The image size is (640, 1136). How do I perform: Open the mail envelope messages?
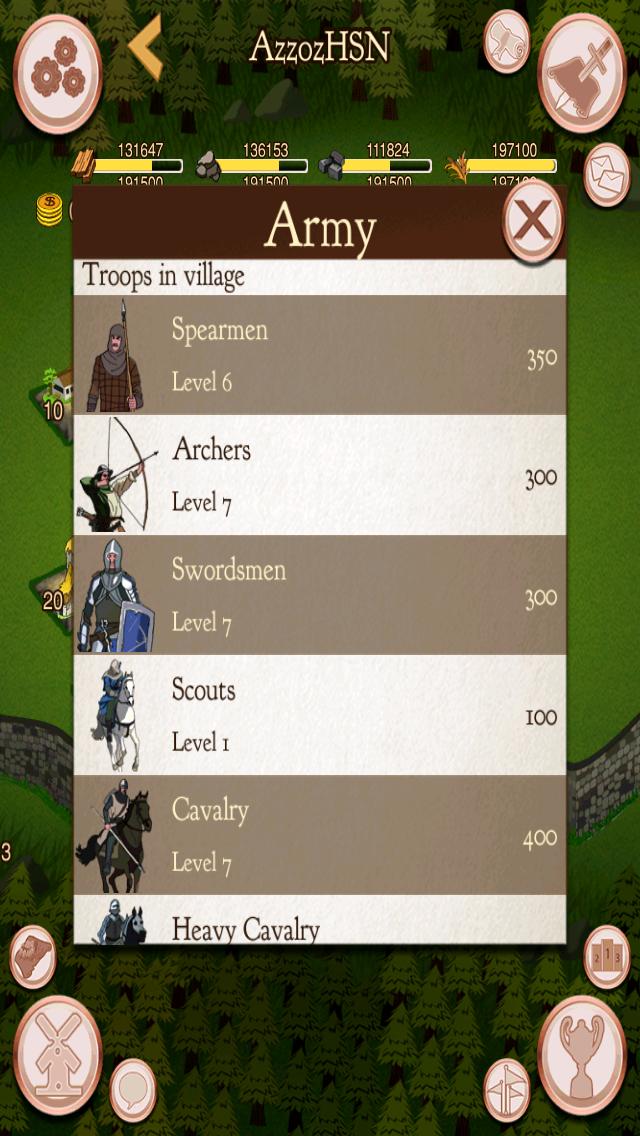point(606,174)
